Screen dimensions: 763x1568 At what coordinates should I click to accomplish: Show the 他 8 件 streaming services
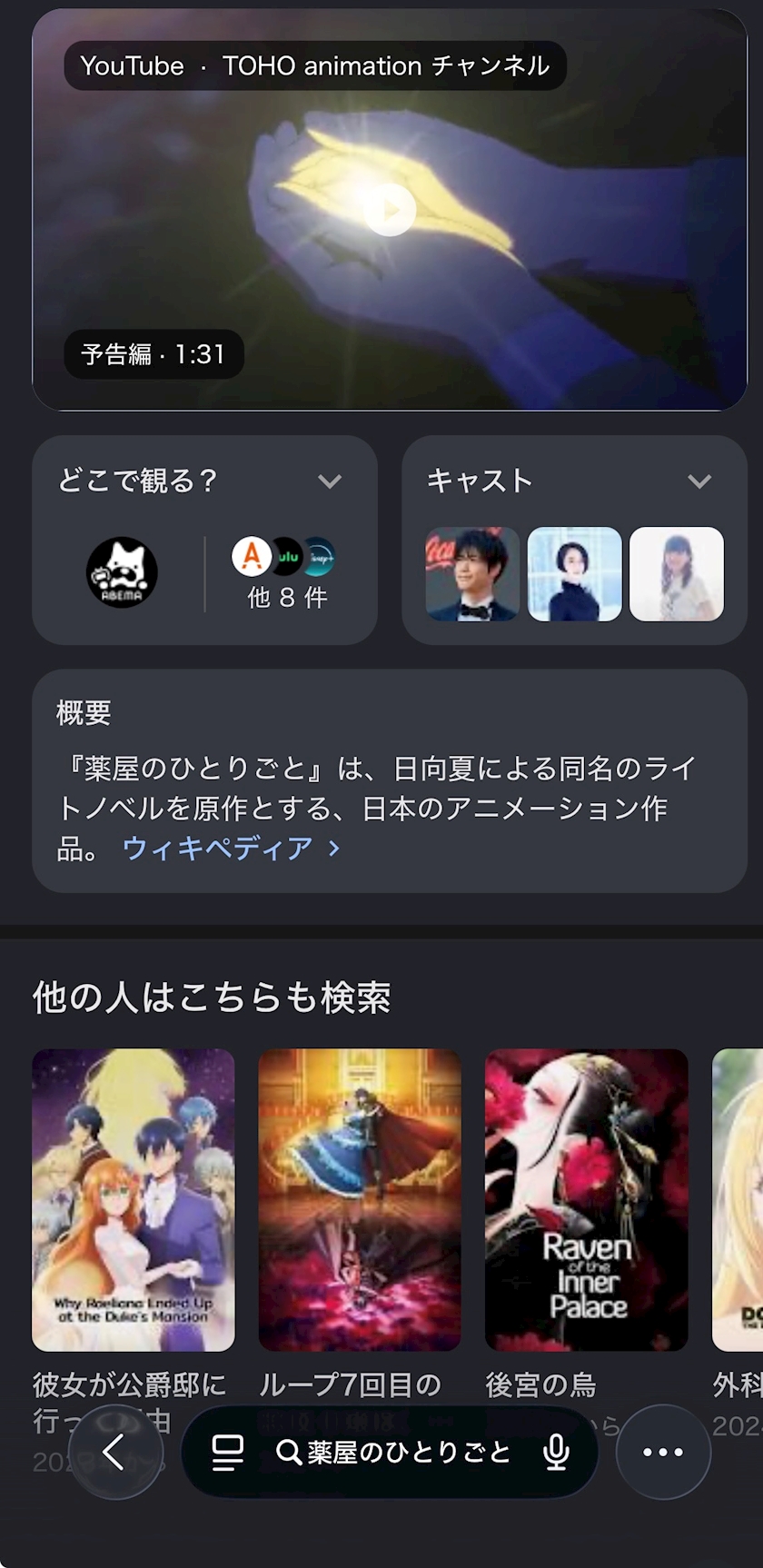(x=286, y=574)
